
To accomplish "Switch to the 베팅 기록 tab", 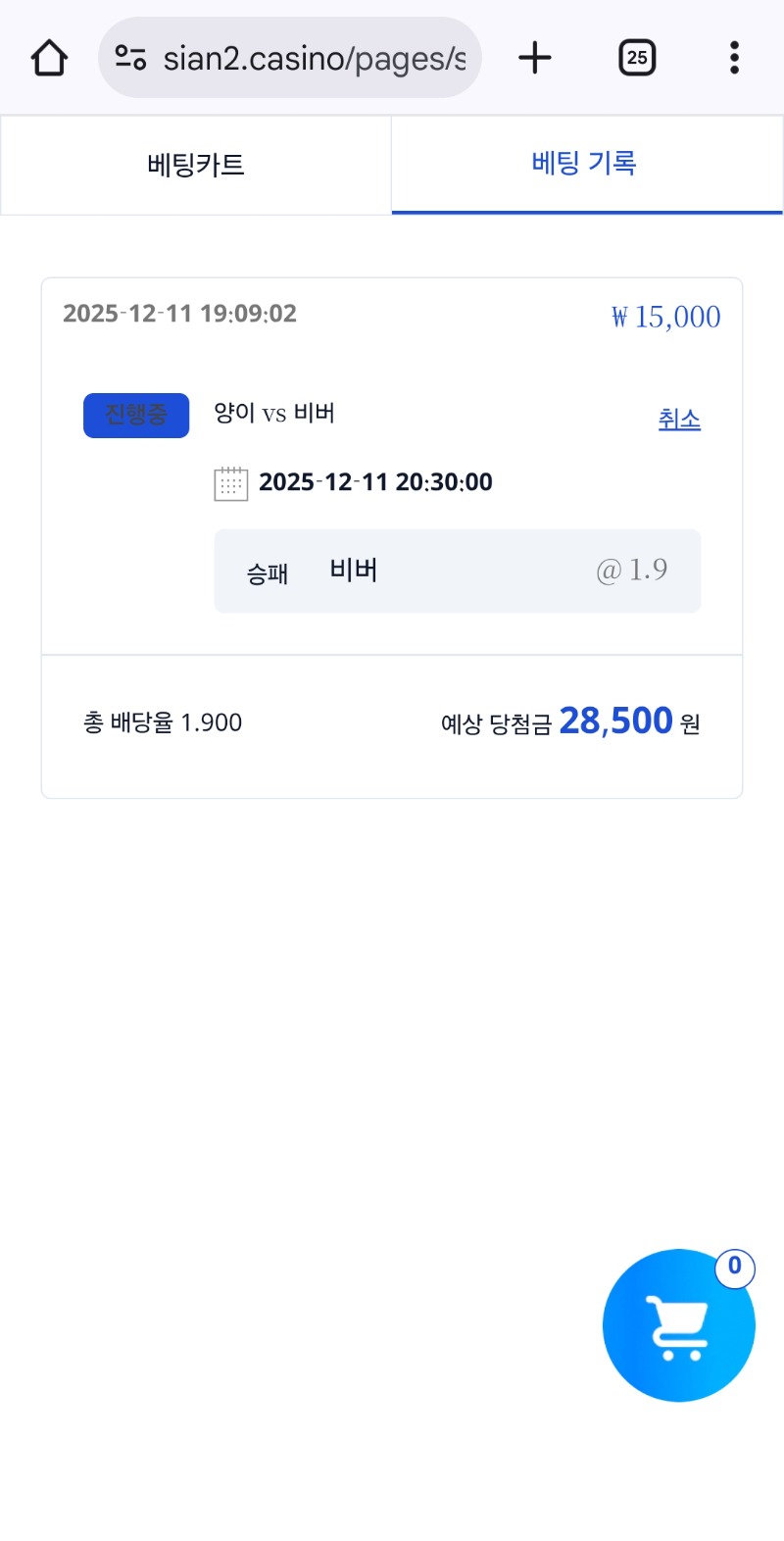I will pyautogui.click(x=587, y=165).
